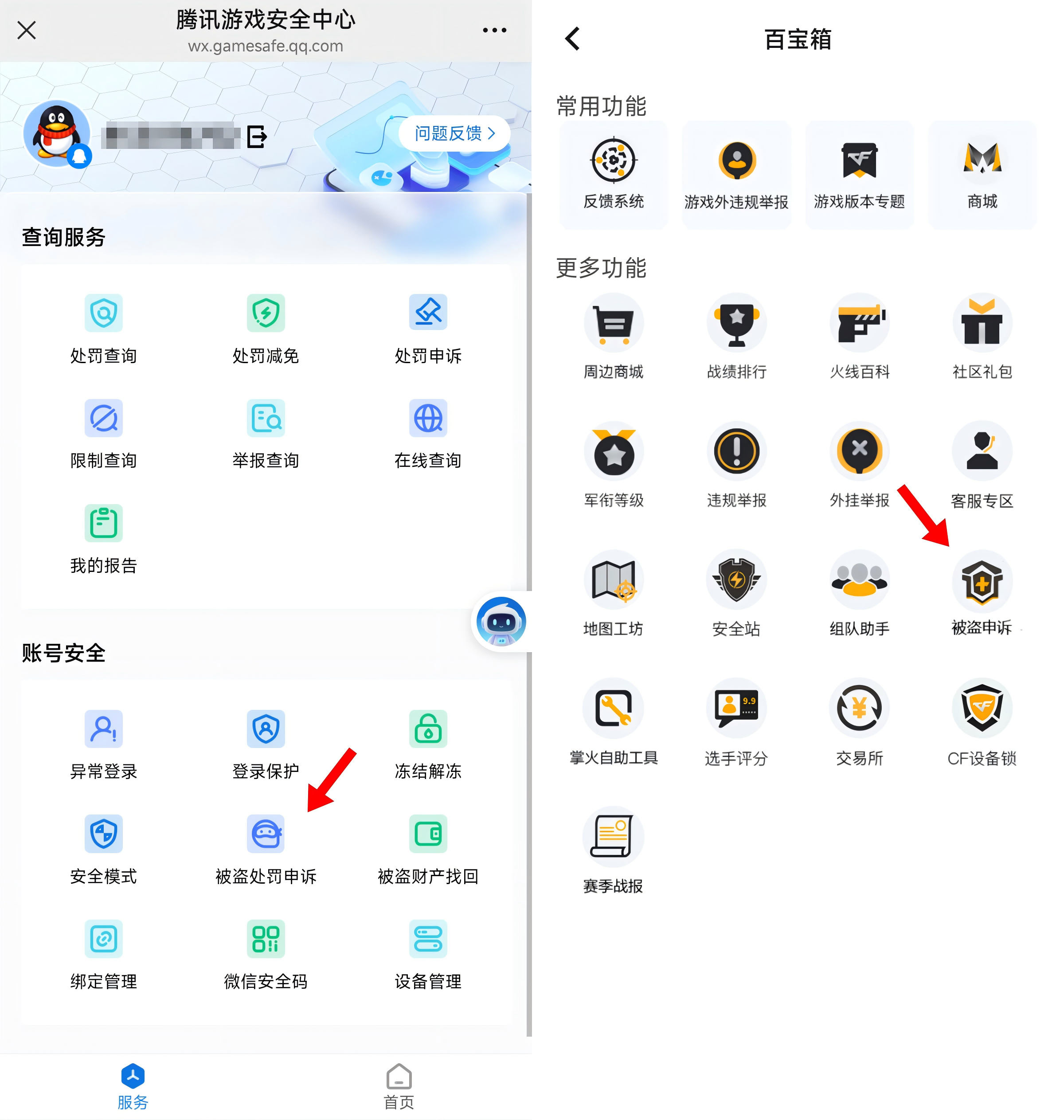1064x1120 pixels.
Task: Close the Tencent game safety page
Action: point(26,30)
